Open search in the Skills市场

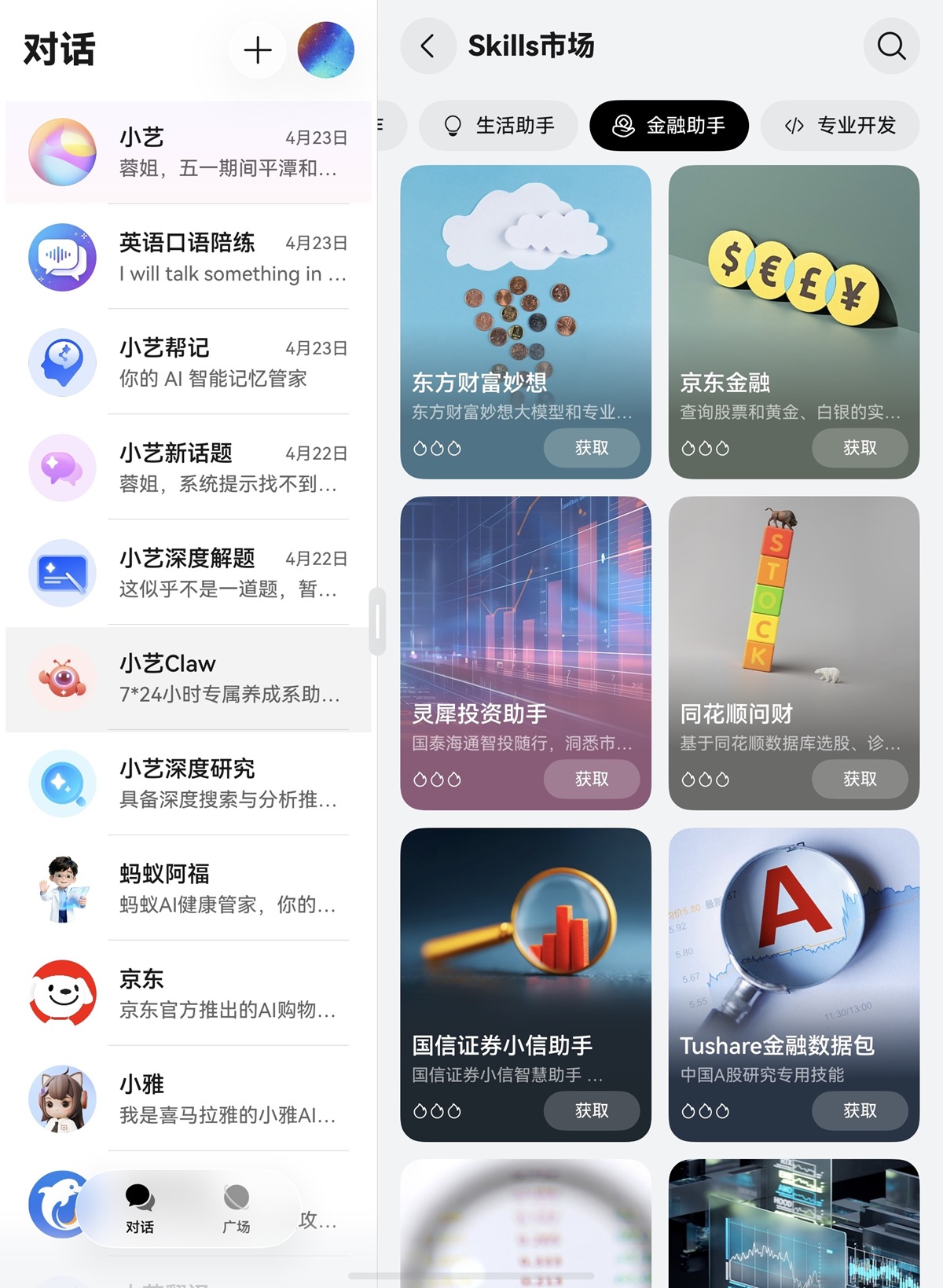click(890, 46)
